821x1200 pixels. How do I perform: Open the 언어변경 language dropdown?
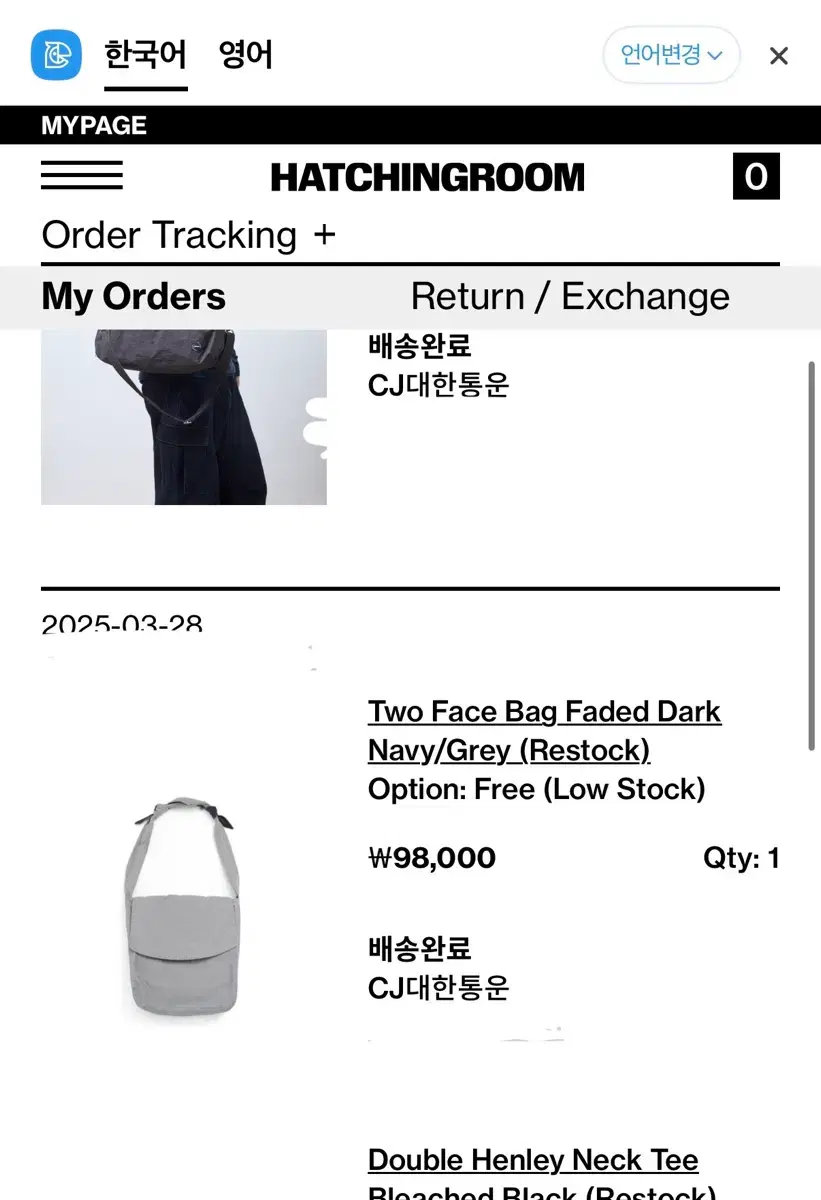coord(670,55)
